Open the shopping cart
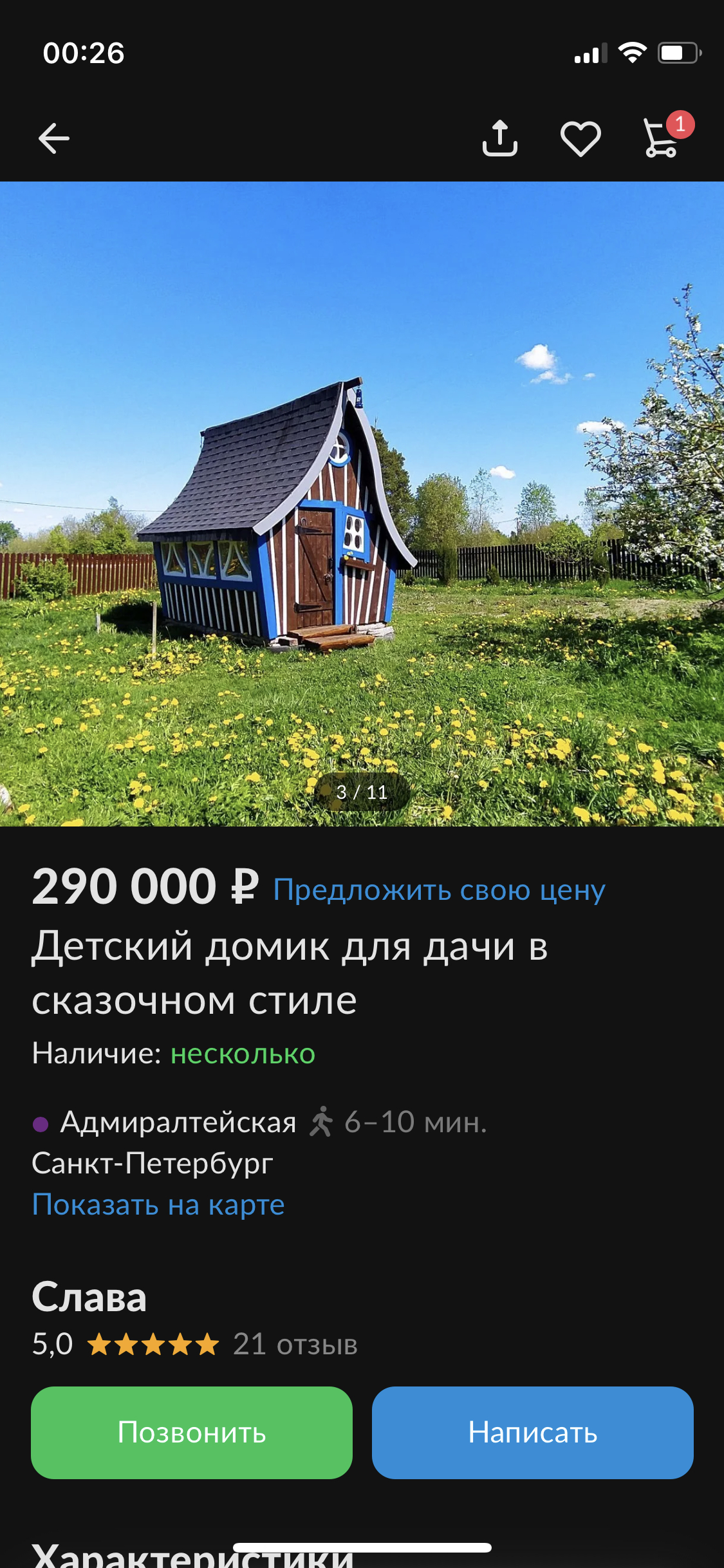 click(662, 138)
